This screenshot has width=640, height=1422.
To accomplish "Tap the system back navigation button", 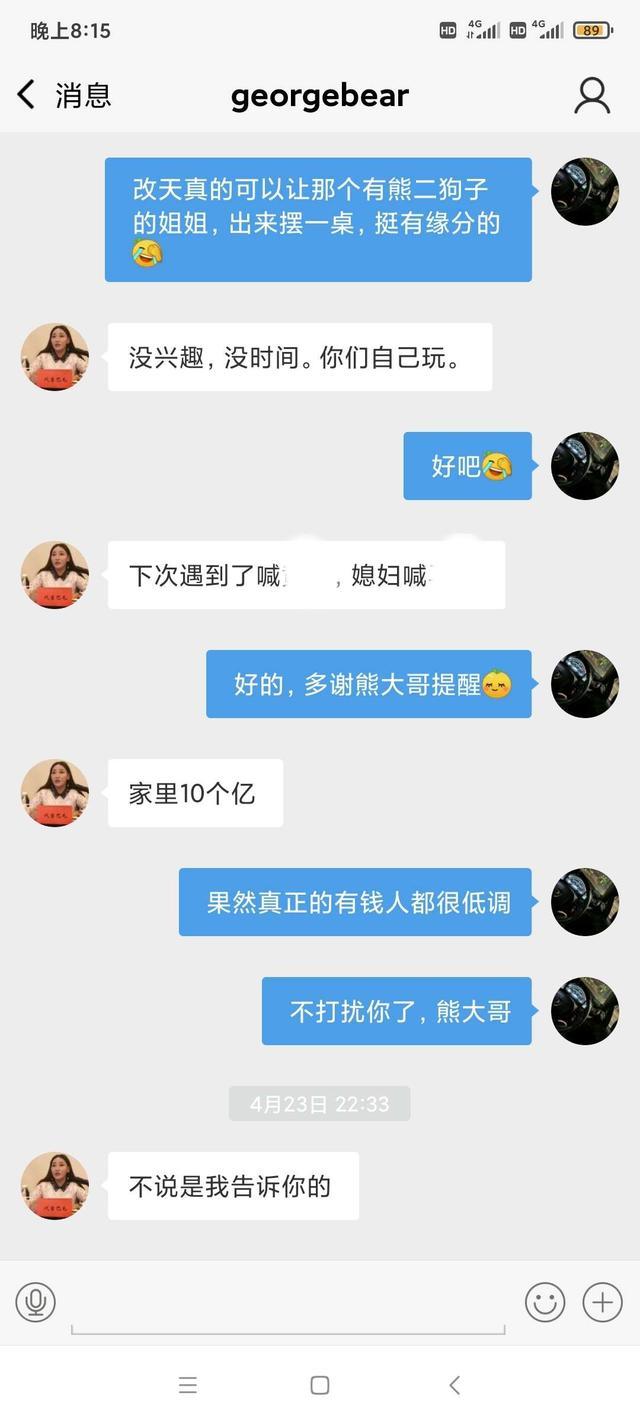I will pos(454,1385).
